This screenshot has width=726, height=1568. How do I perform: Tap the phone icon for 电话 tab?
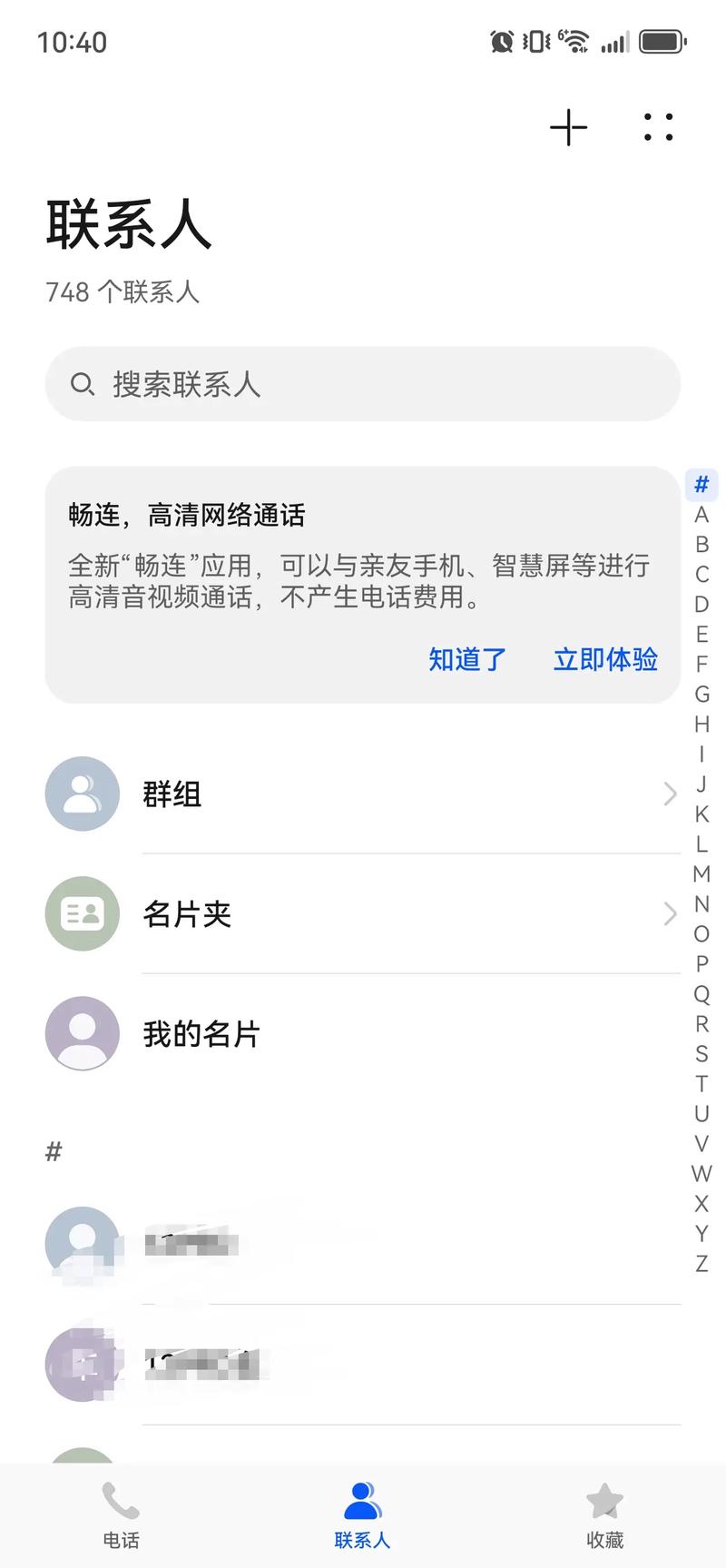click(121, 1499)
